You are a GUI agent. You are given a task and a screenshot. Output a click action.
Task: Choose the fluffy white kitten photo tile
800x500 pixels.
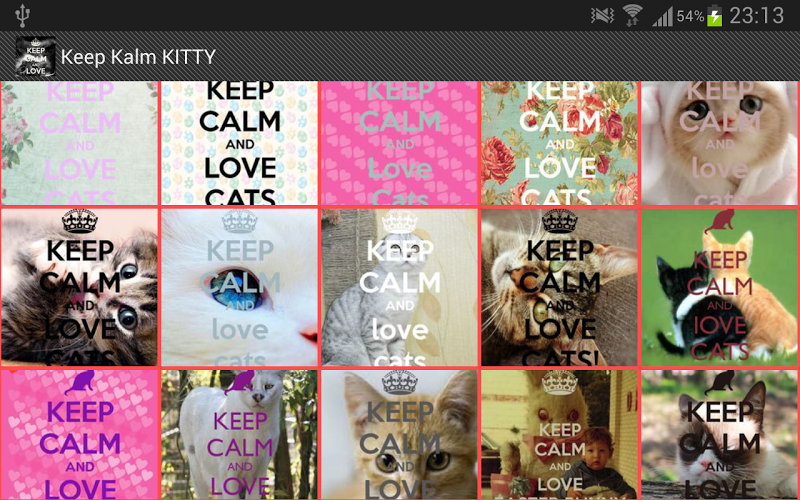click(720, 143)
